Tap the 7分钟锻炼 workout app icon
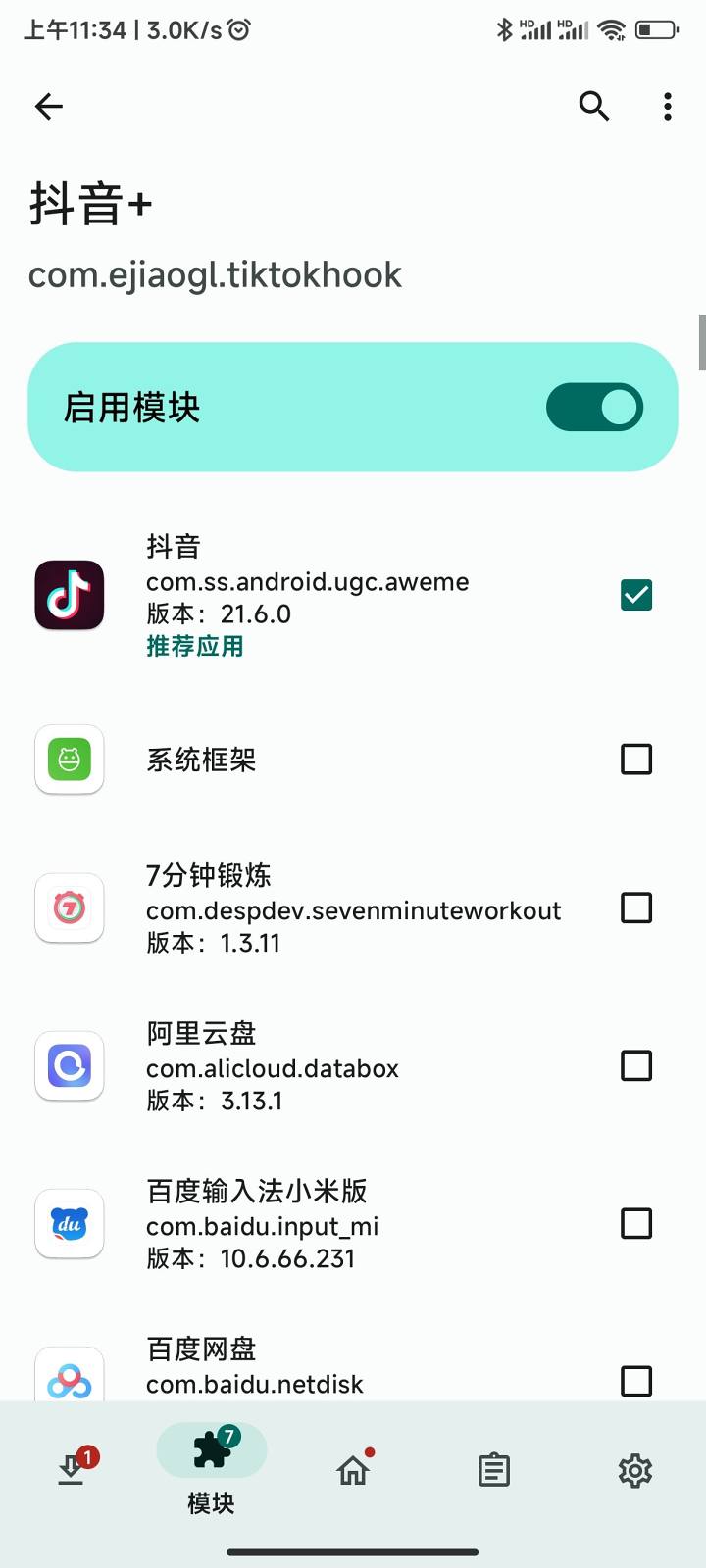Image resolution: width=706 pixels, height=1568 pixels. coord(69,907)
